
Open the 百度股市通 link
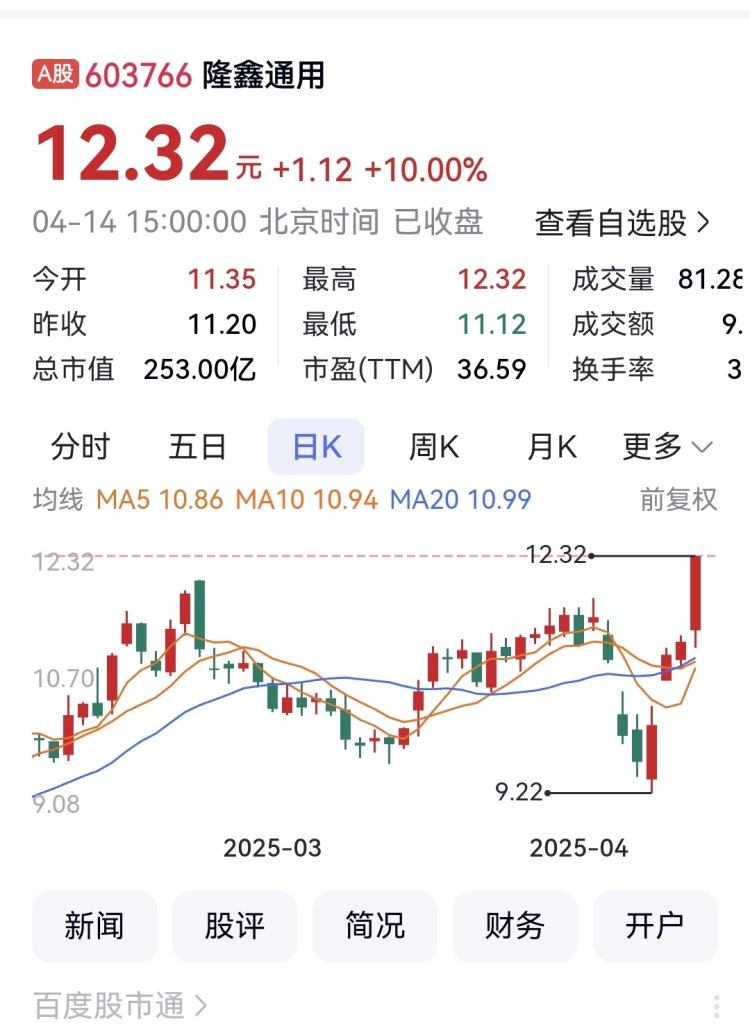coord(120,1004)
